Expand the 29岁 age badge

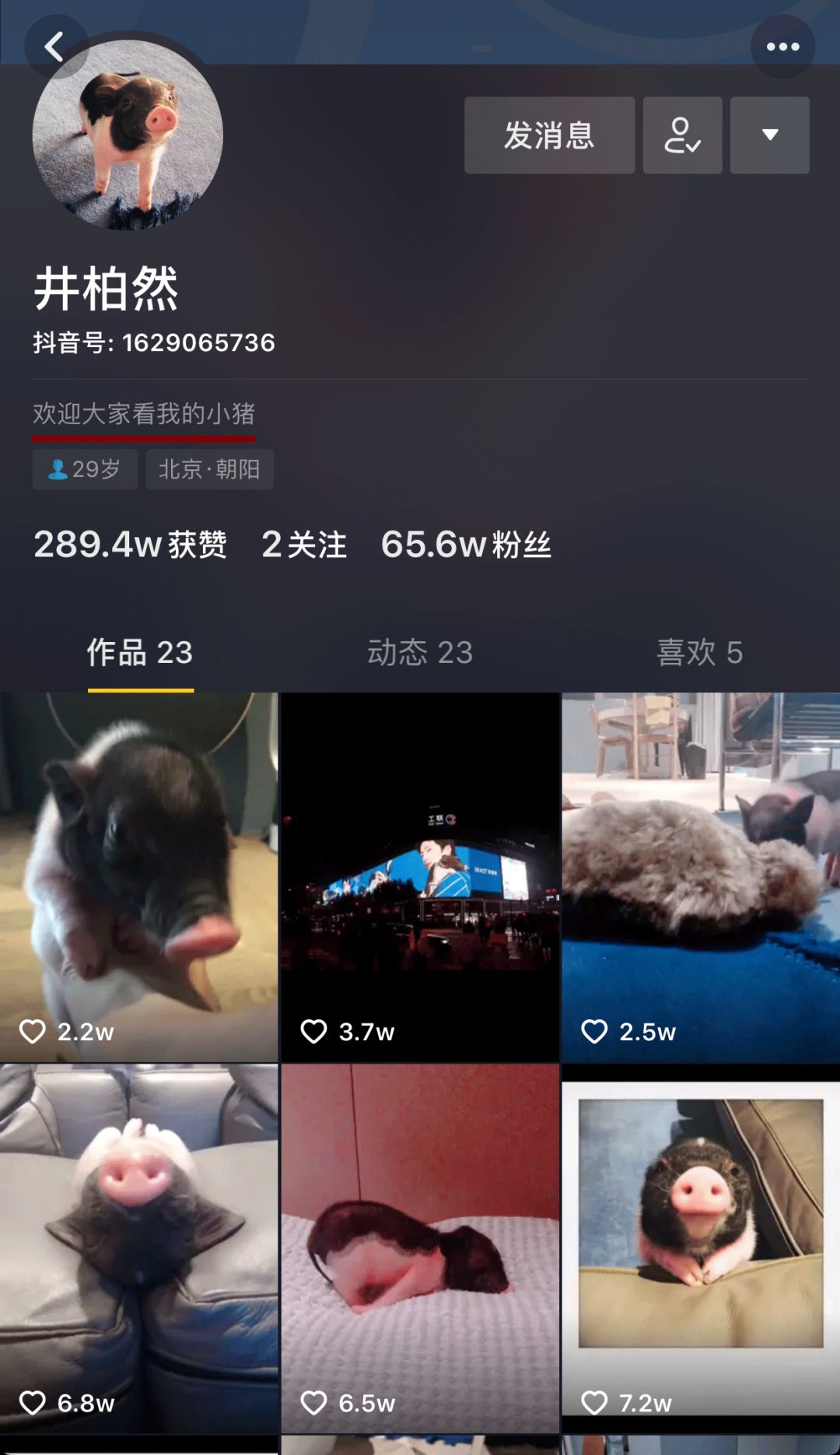(x=85, y=469)
